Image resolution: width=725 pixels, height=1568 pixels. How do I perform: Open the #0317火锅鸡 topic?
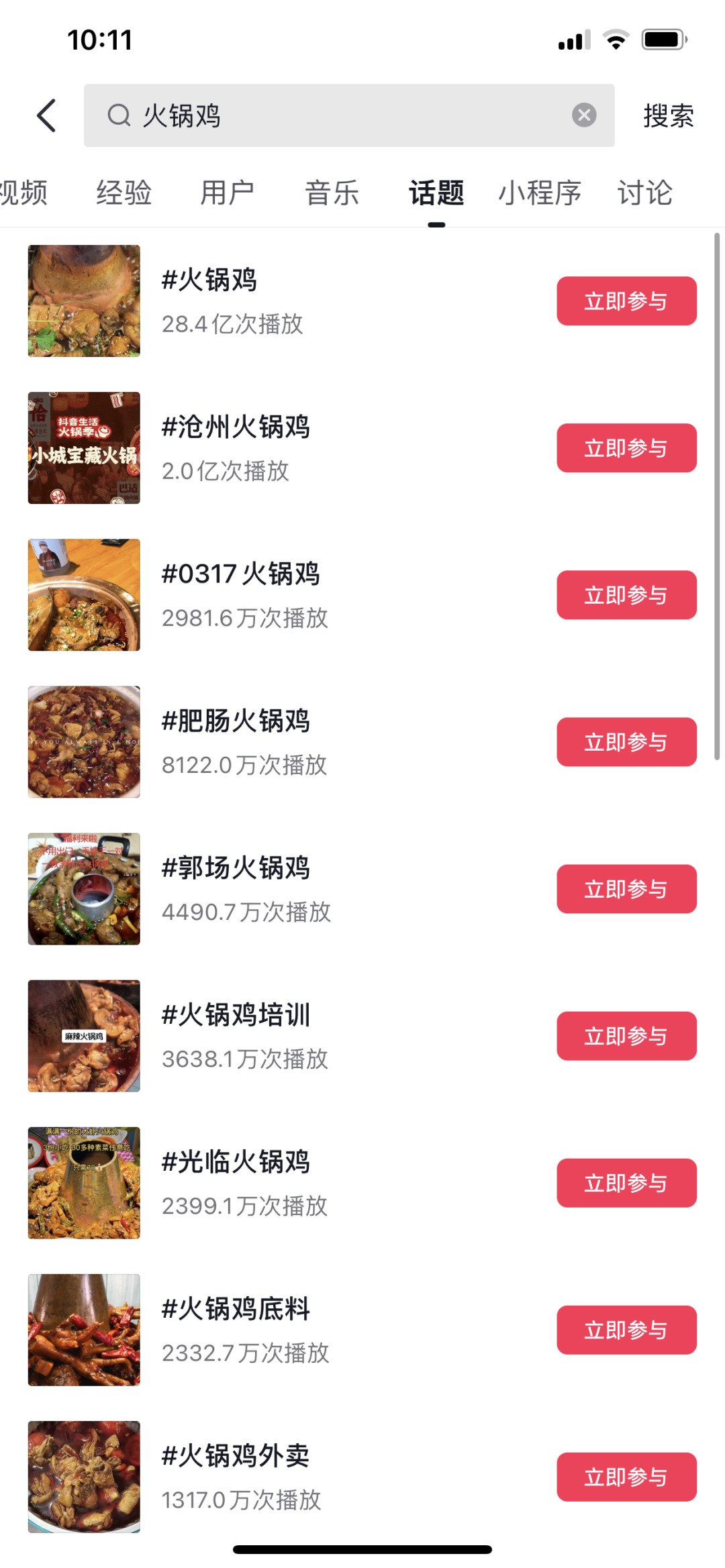click(240, 574)
